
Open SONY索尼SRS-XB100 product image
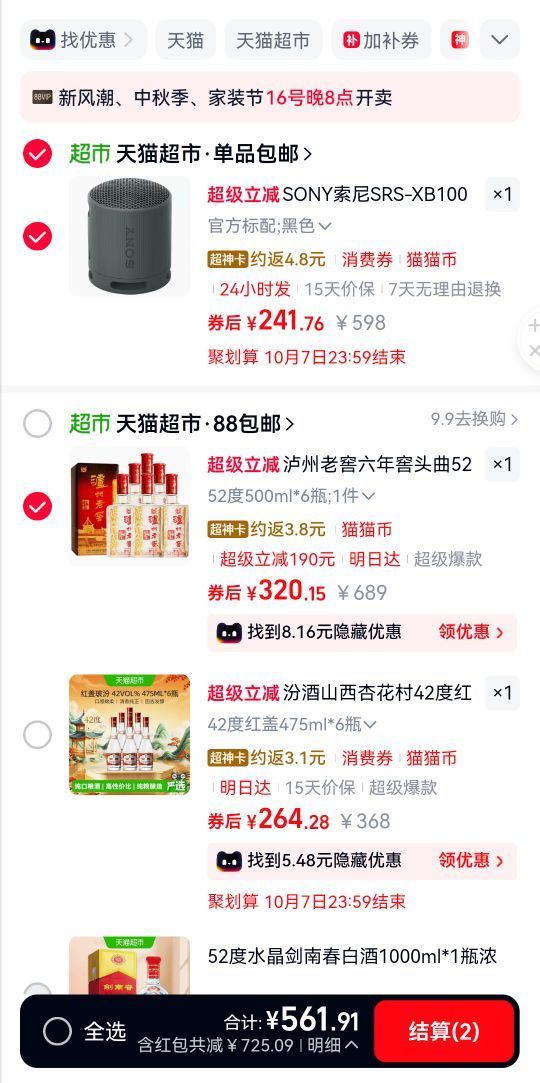point(129,237)
